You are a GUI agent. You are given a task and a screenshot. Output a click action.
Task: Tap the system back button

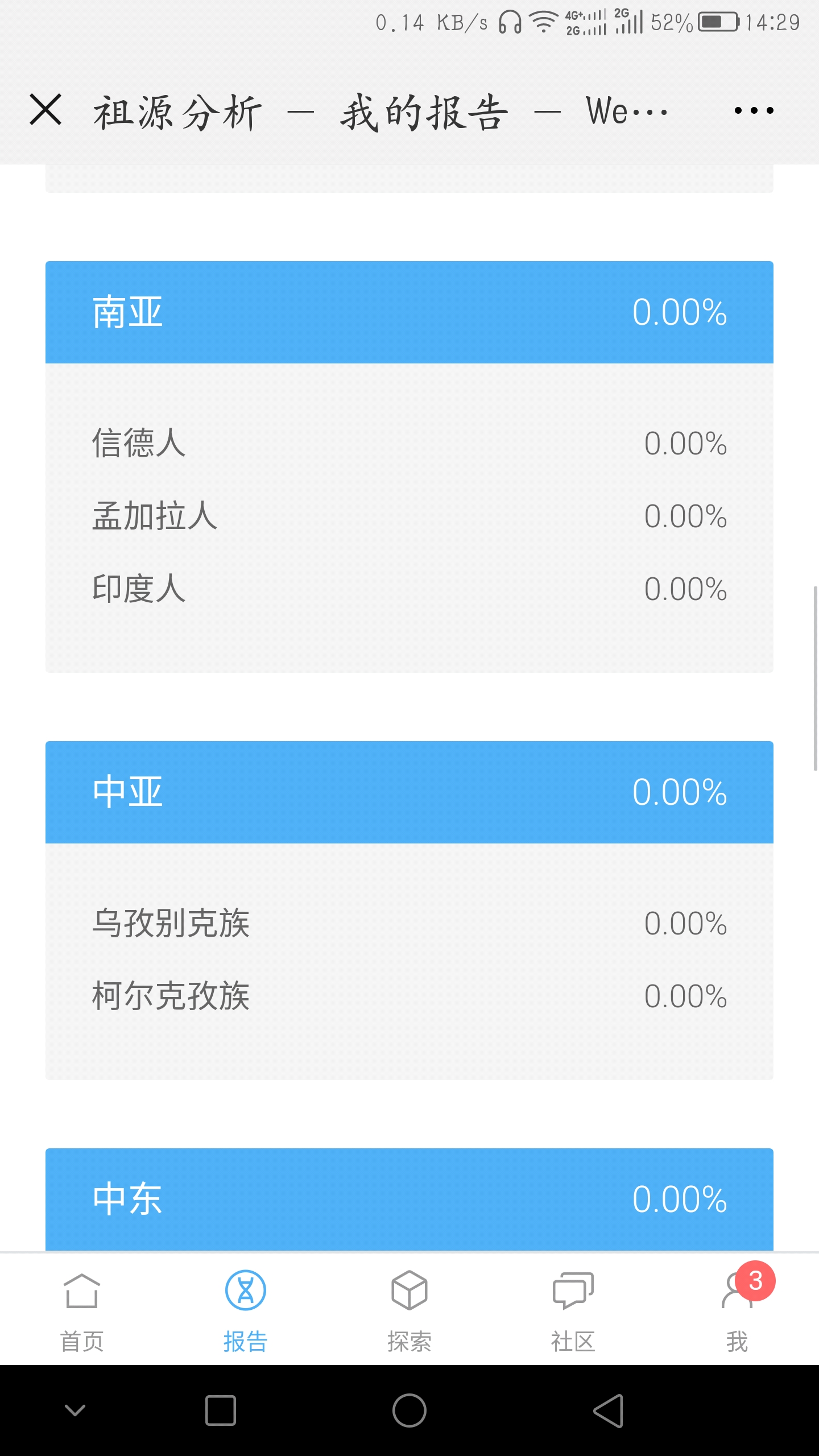click(609, 1410)
